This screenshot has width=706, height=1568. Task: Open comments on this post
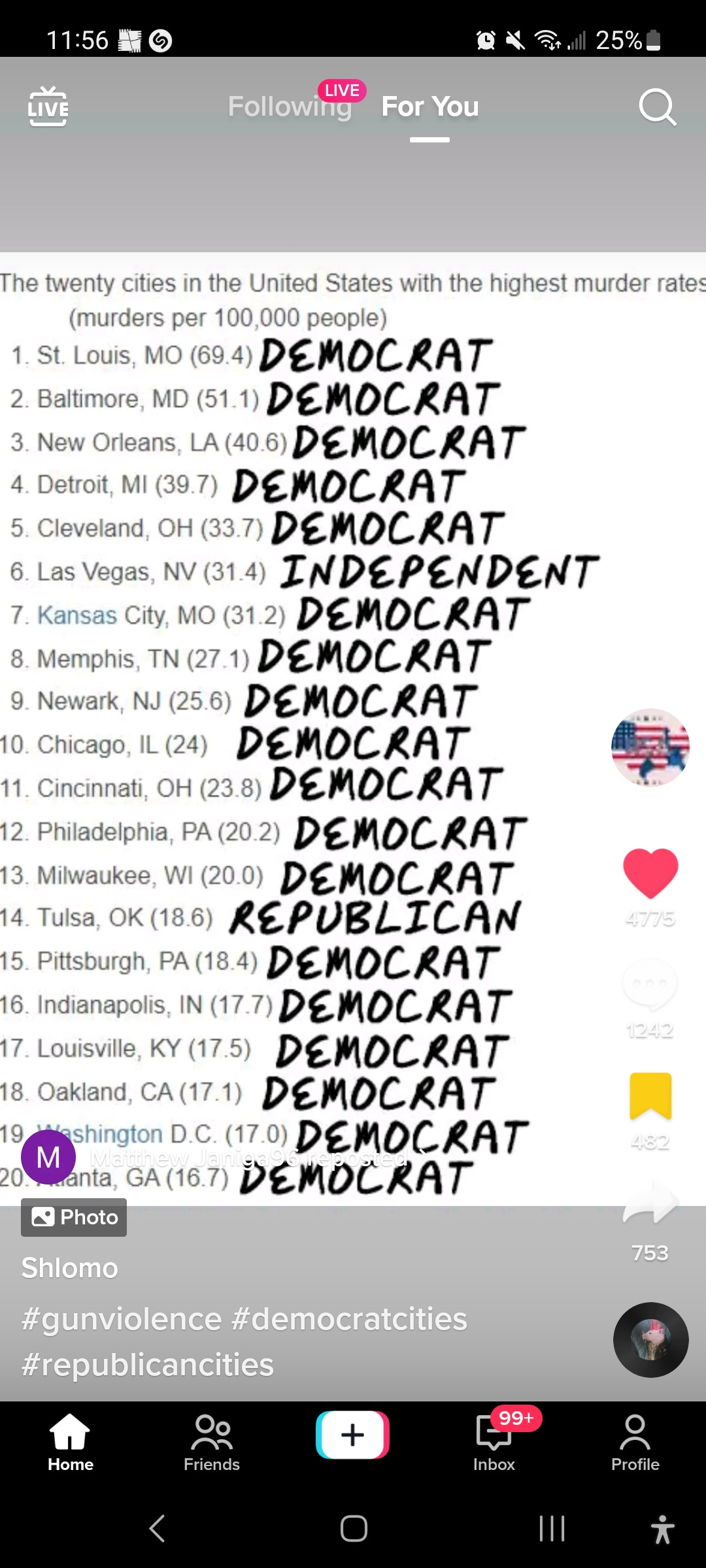tap(650, 985)
